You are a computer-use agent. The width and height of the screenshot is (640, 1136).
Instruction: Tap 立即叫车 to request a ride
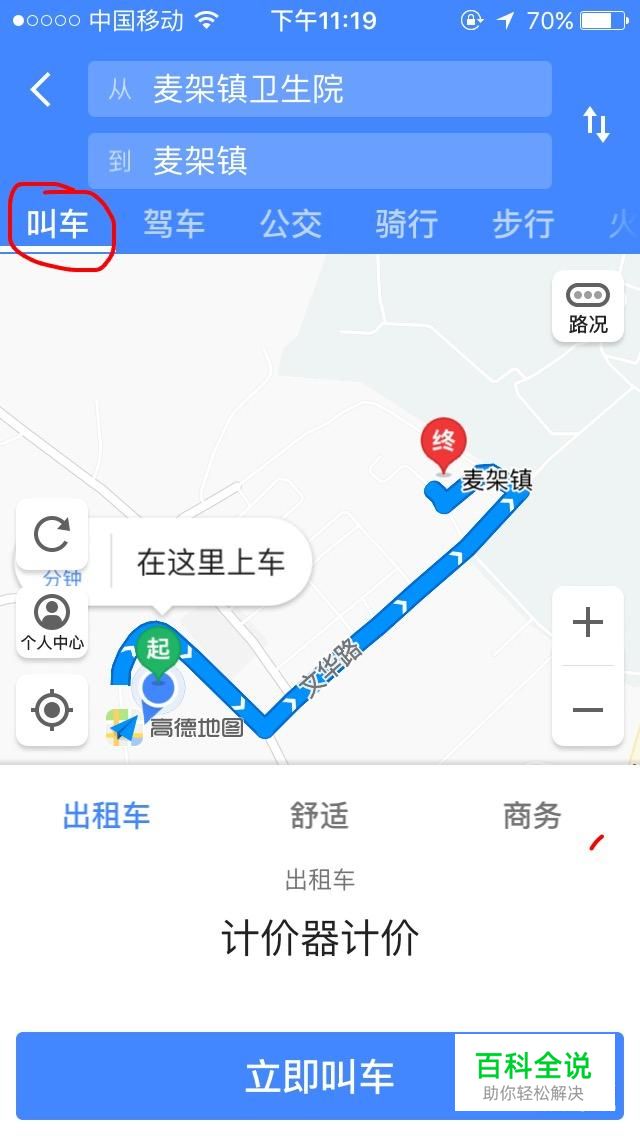click(x=320, y=1076)
